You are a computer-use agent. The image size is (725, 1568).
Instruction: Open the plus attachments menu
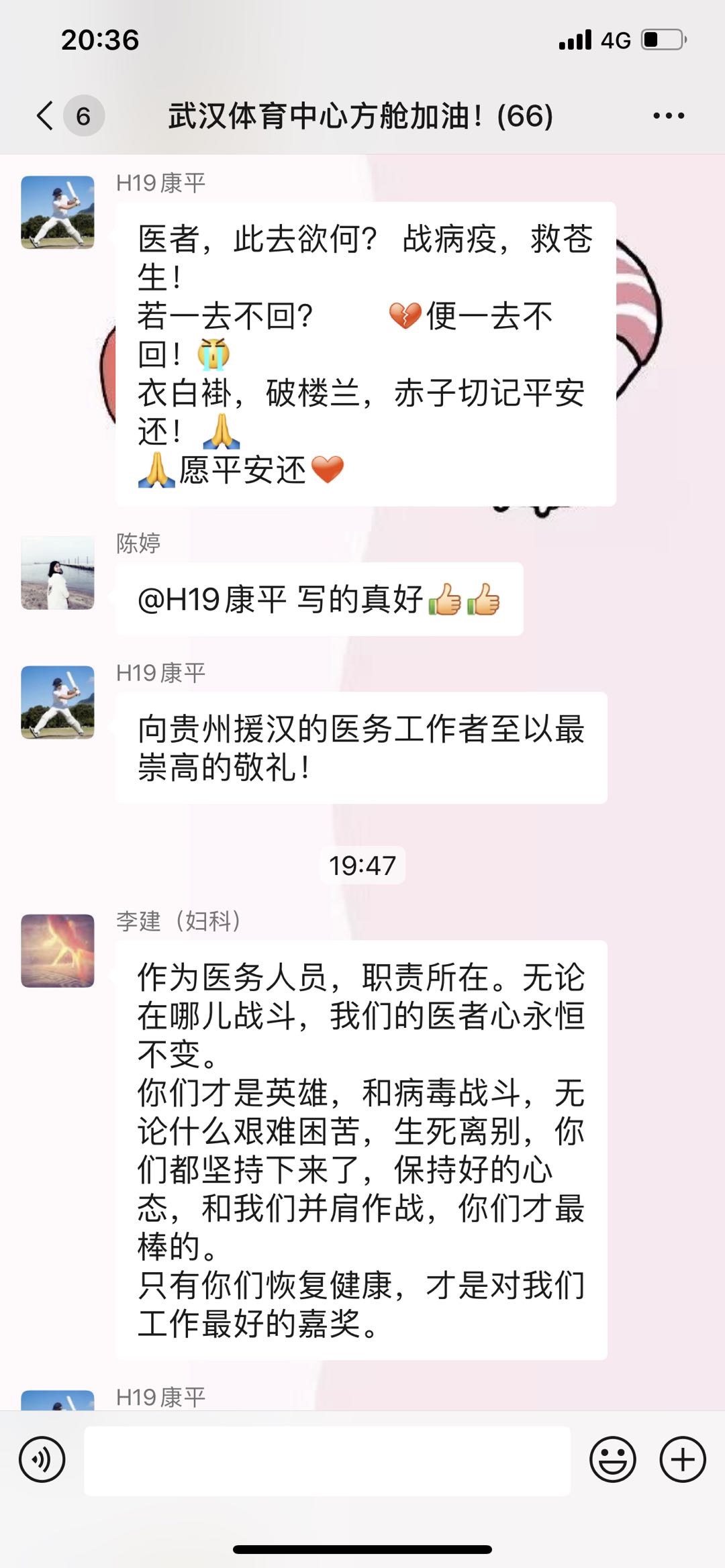(x=683, y=1459)
